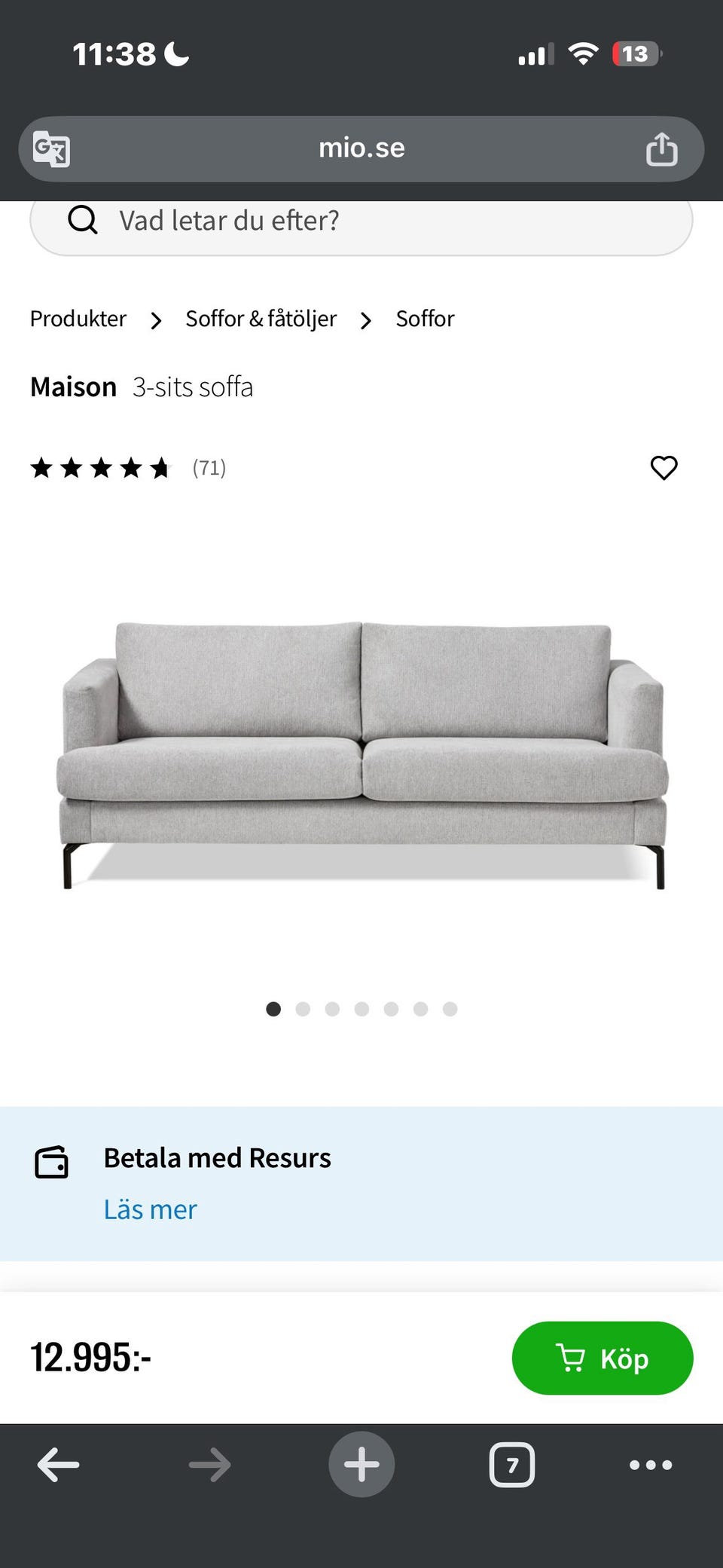723x1568 pixels.
Task: Open the mio.se address bar
Action: pos(361,148)
